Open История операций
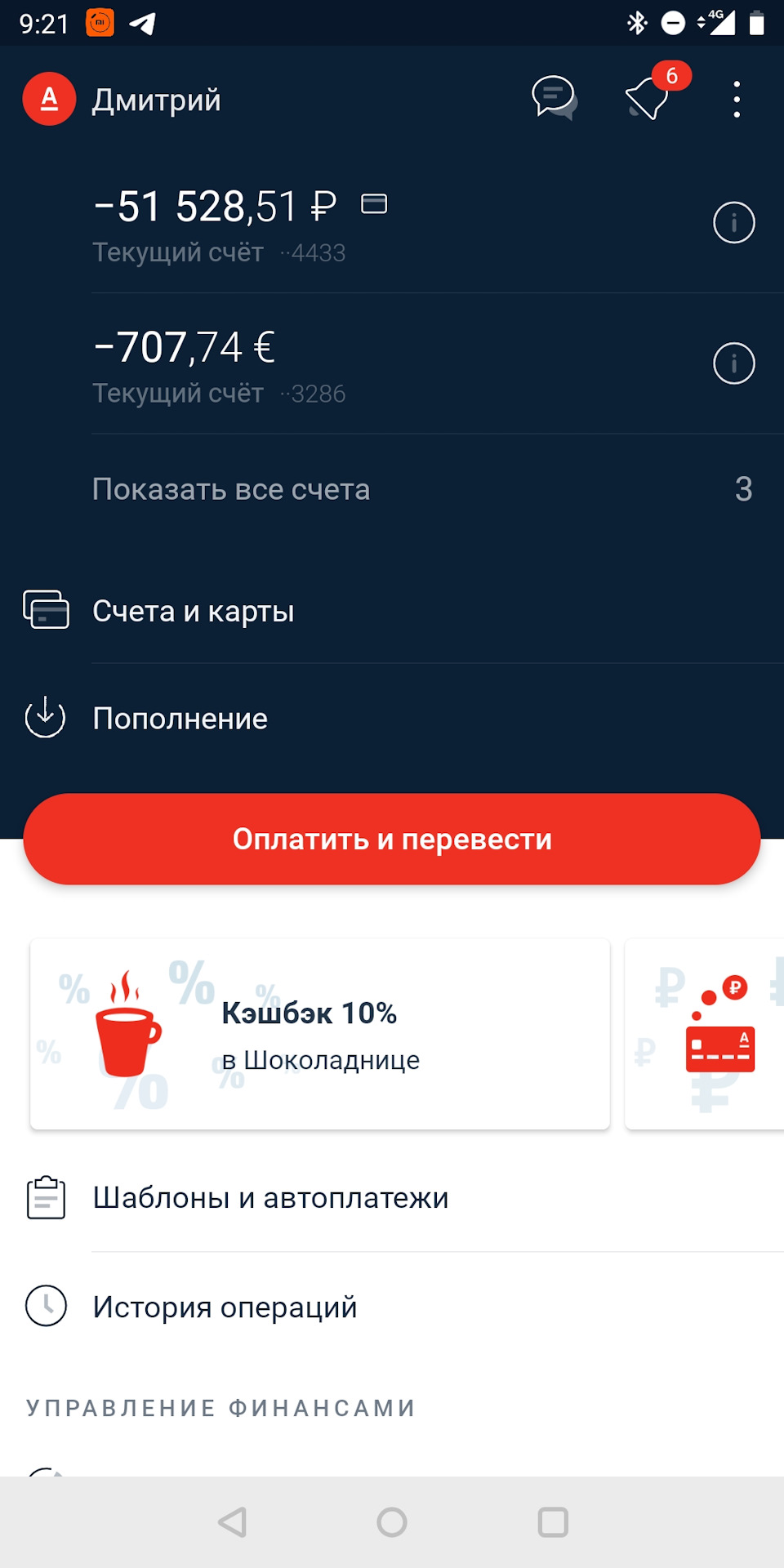Viewport: 784px width, 1568px height. (x=225, y=1307)
